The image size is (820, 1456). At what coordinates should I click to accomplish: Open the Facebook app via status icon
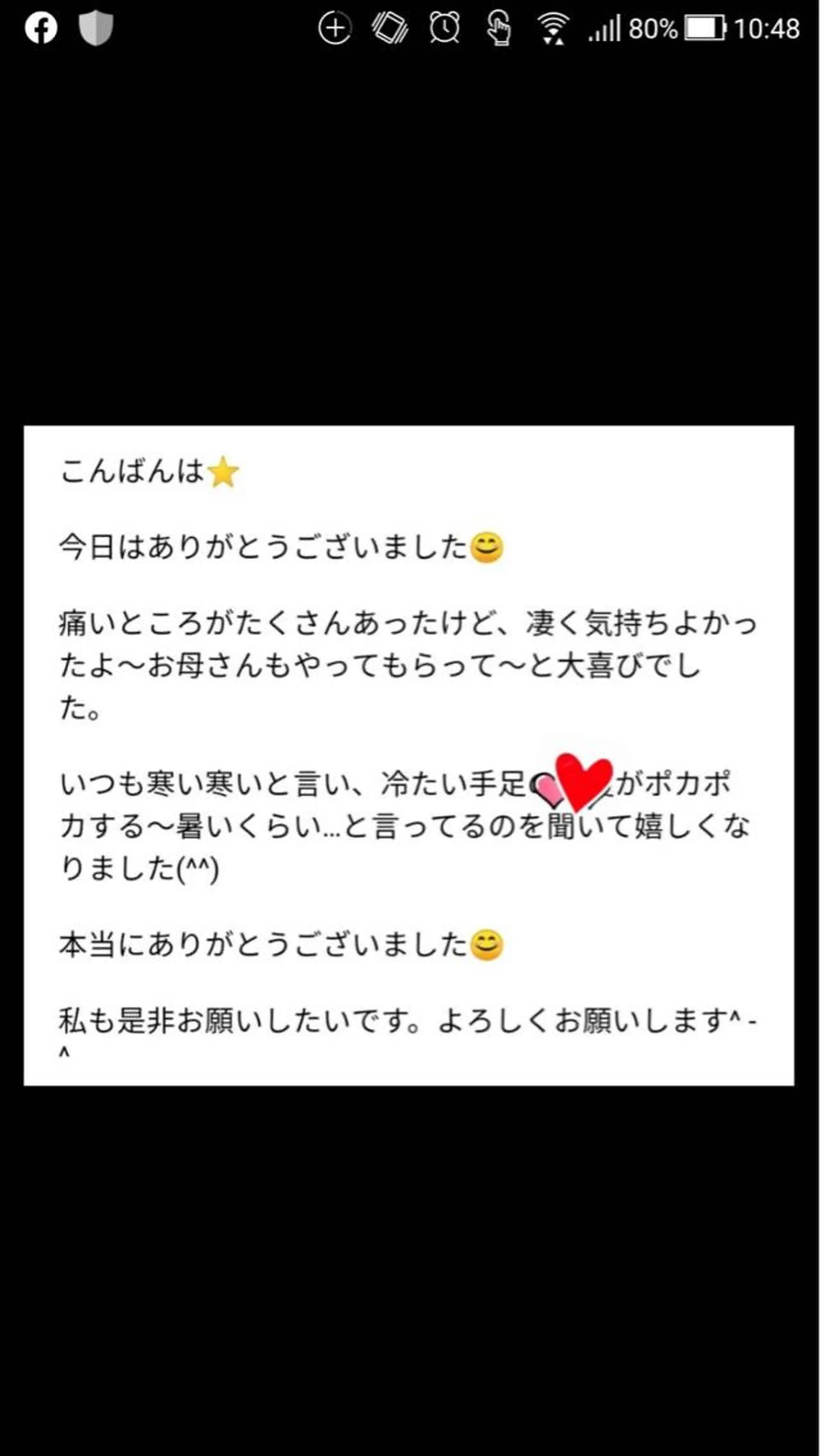pyautogui.click(x=40, y=26)
